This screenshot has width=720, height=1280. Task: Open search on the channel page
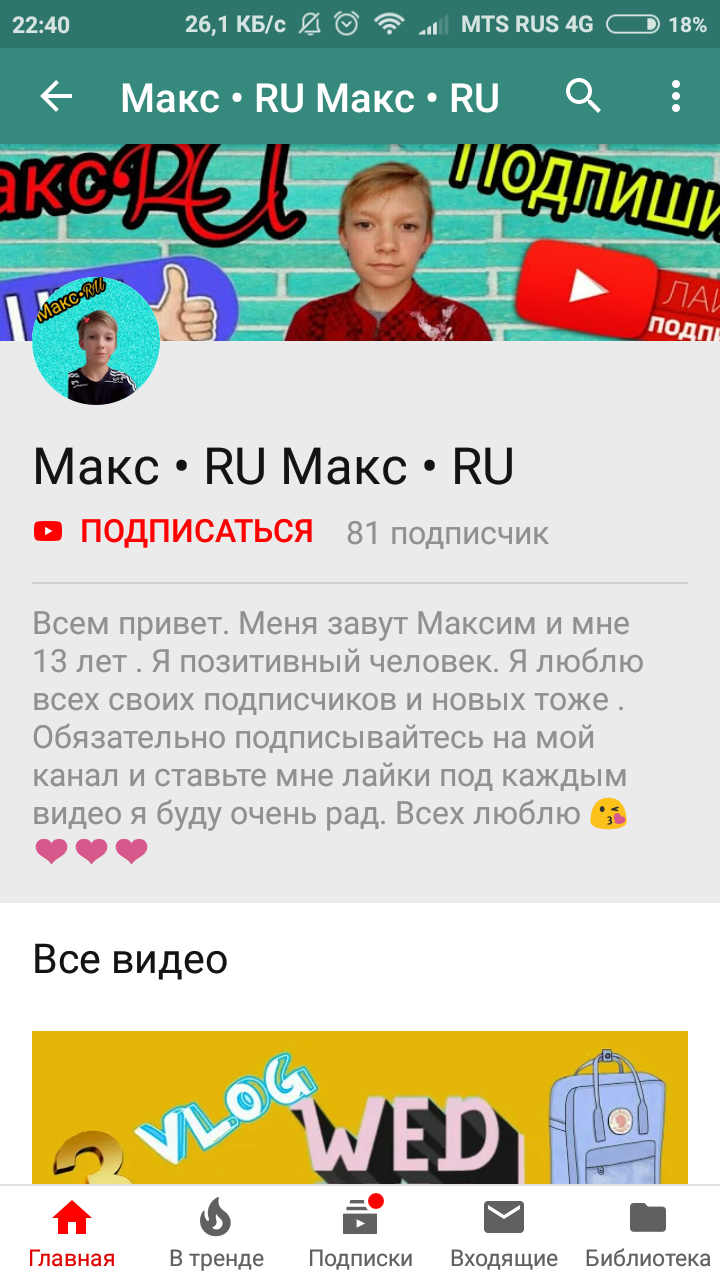point(583,97)
